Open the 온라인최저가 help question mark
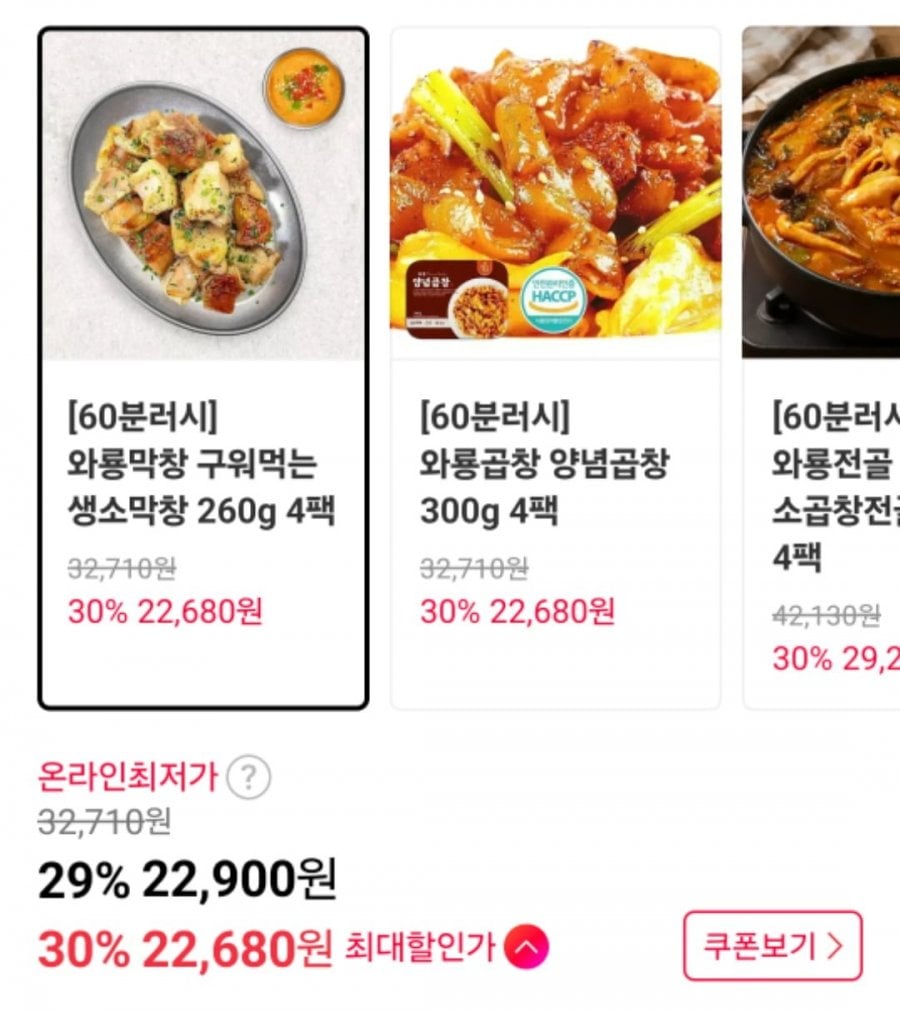Screen dimensions: 900x1012 point(248,777)
